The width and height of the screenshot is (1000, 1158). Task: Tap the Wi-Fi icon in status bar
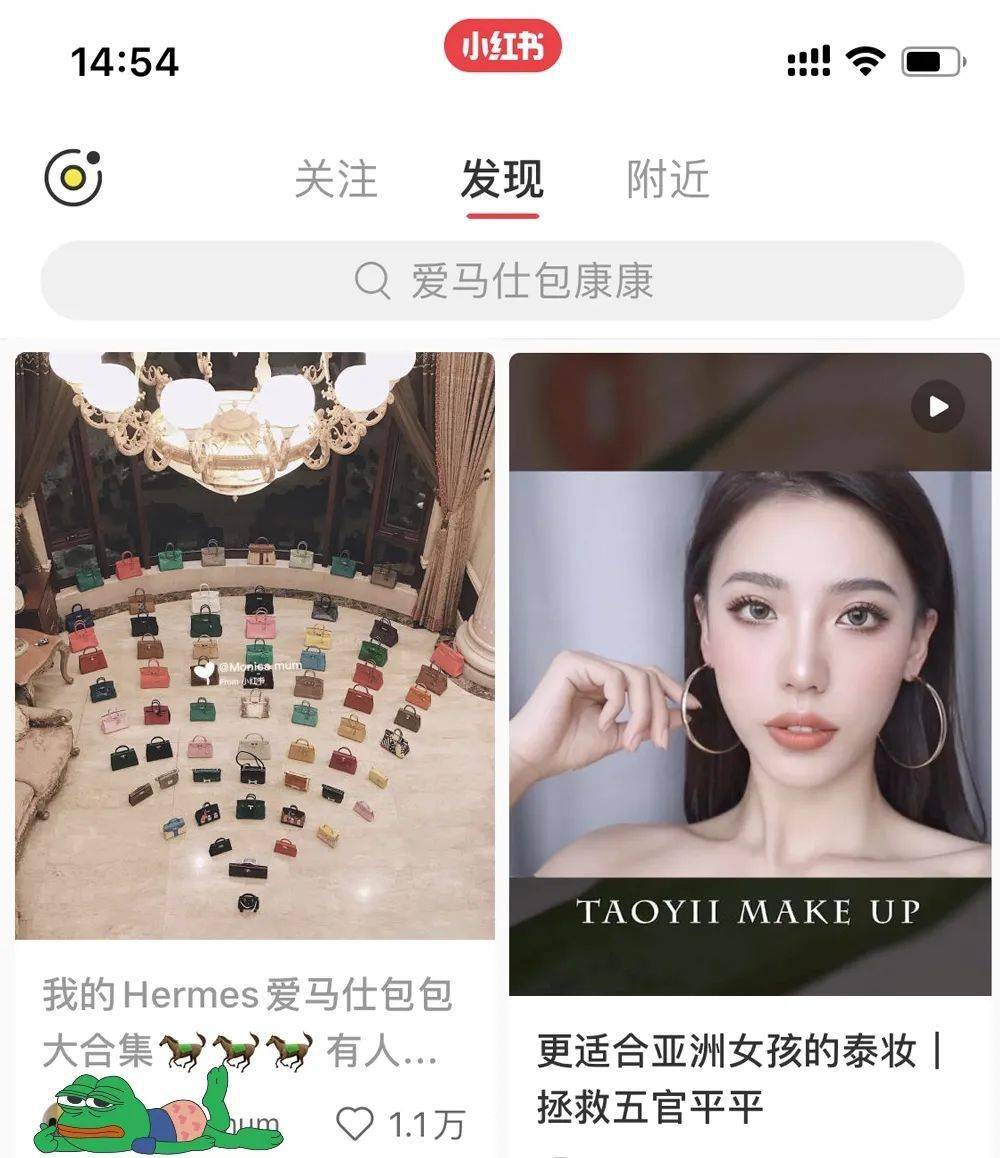click(866, 61)
